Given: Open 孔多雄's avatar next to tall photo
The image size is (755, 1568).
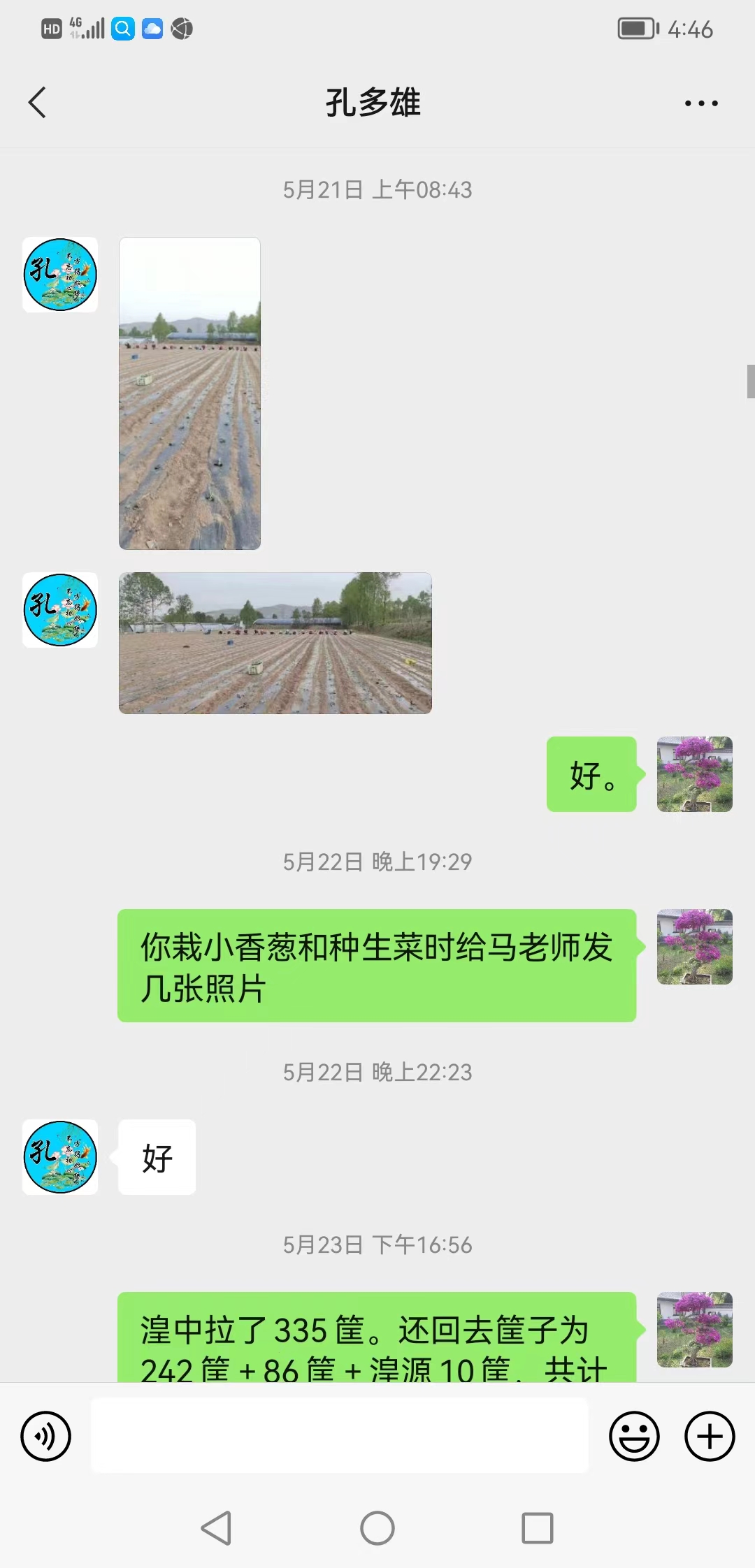Looking at the screenshot, I should (x=60, y=275).
